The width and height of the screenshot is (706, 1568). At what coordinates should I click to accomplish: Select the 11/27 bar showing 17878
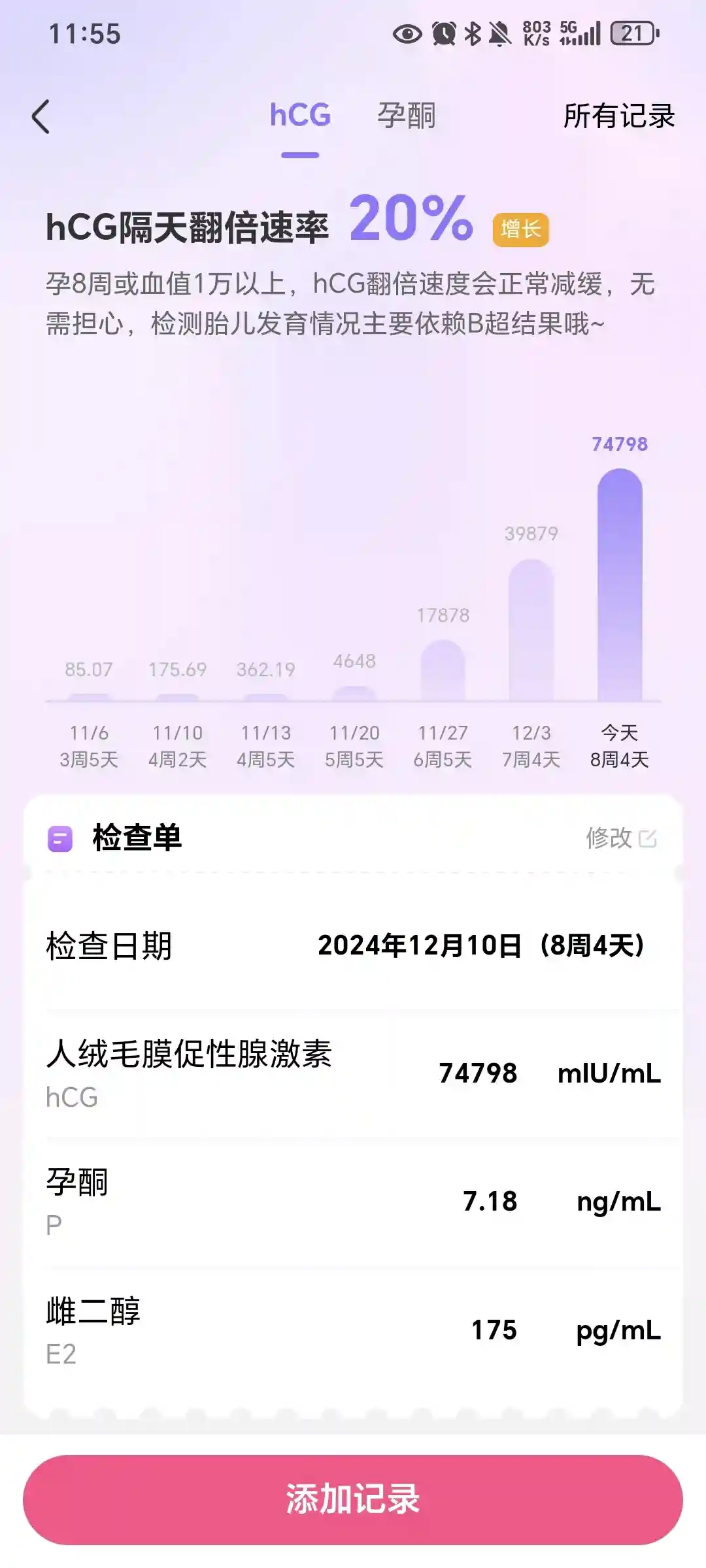pyautogui.click(x=443, y=670)
